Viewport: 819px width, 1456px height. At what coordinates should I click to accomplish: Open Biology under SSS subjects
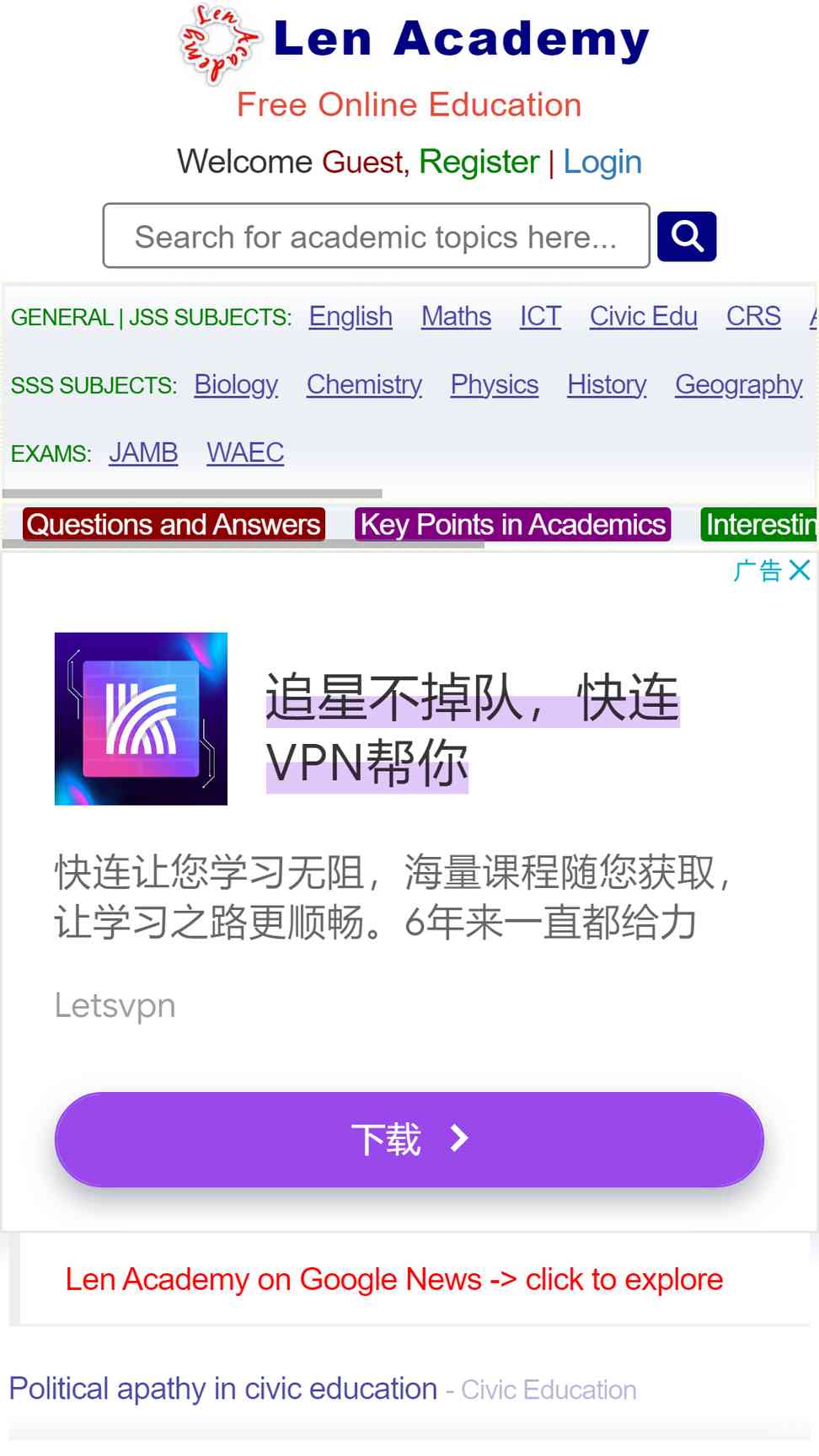pyautogui.click(x=236, y=385)
